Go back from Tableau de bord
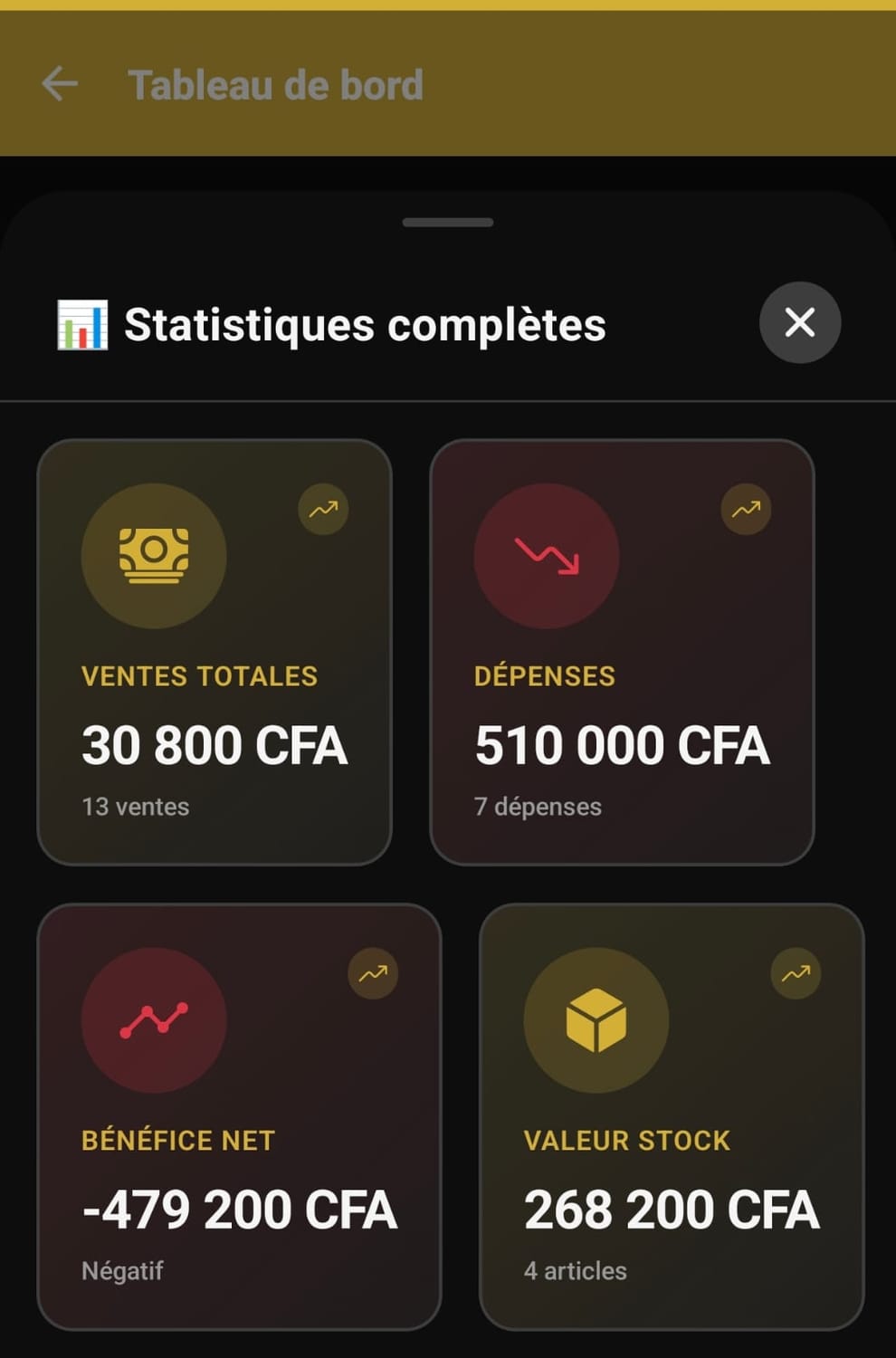 [60, 84]
